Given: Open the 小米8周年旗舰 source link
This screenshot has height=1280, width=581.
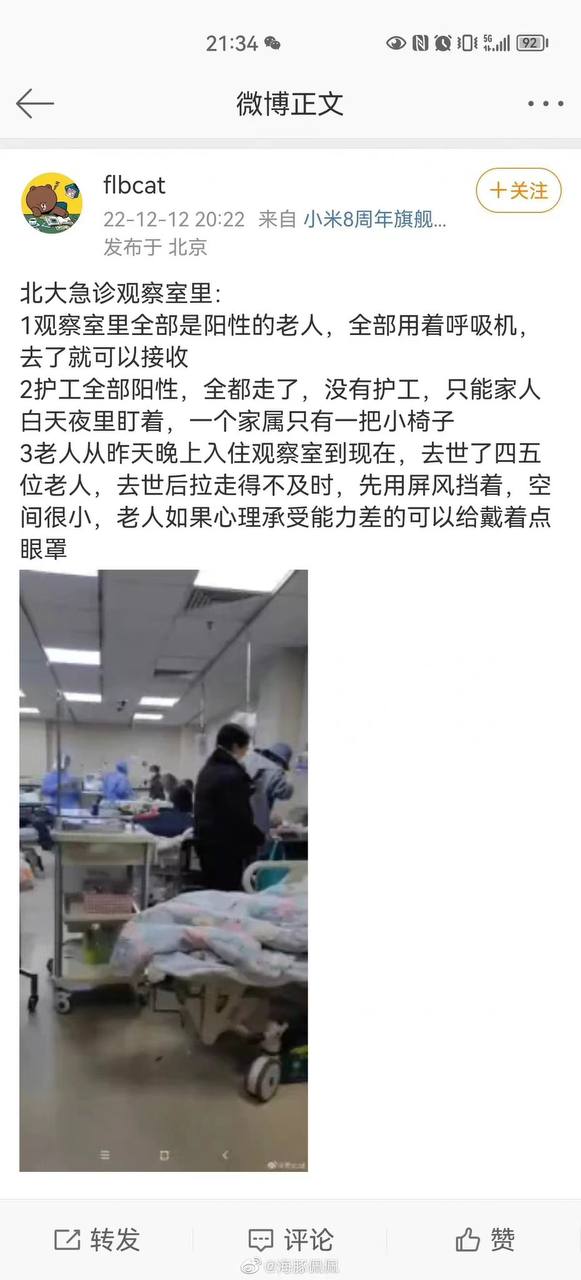Looking at the screenshot, I should click(x=375, y=219).
